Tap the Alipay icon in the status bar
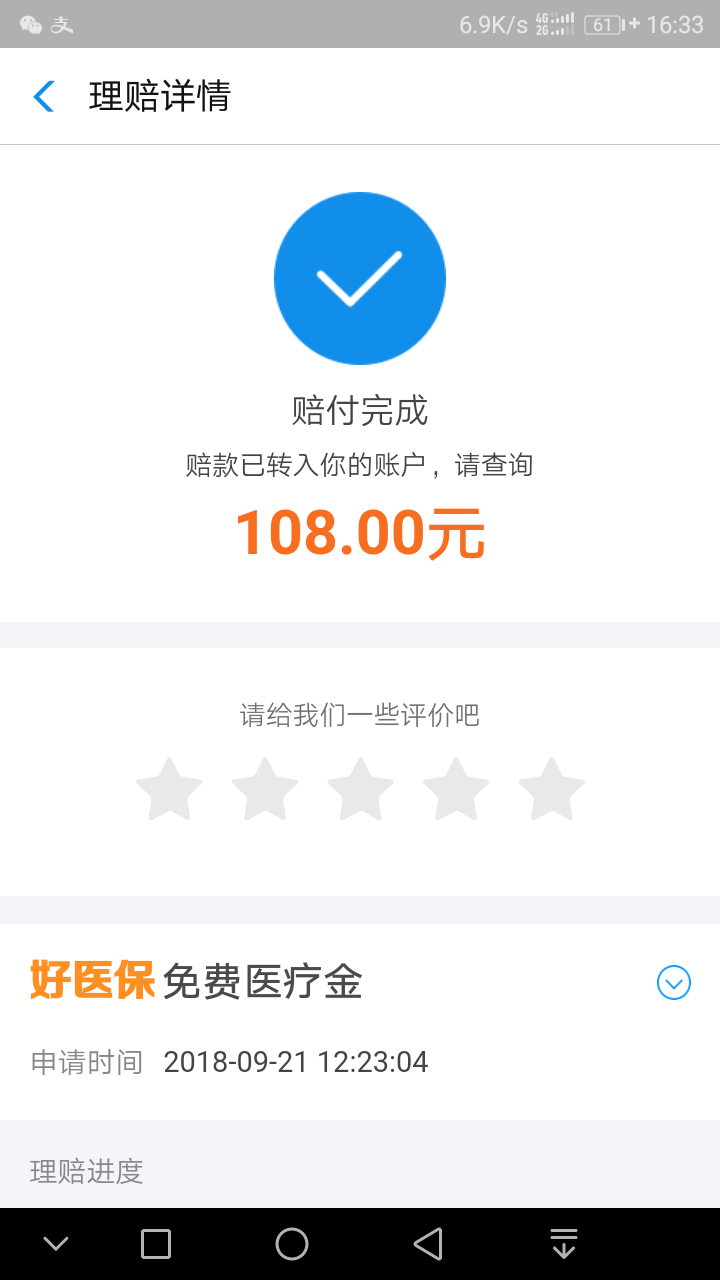720x1280 pixels. tap(62, 24)
